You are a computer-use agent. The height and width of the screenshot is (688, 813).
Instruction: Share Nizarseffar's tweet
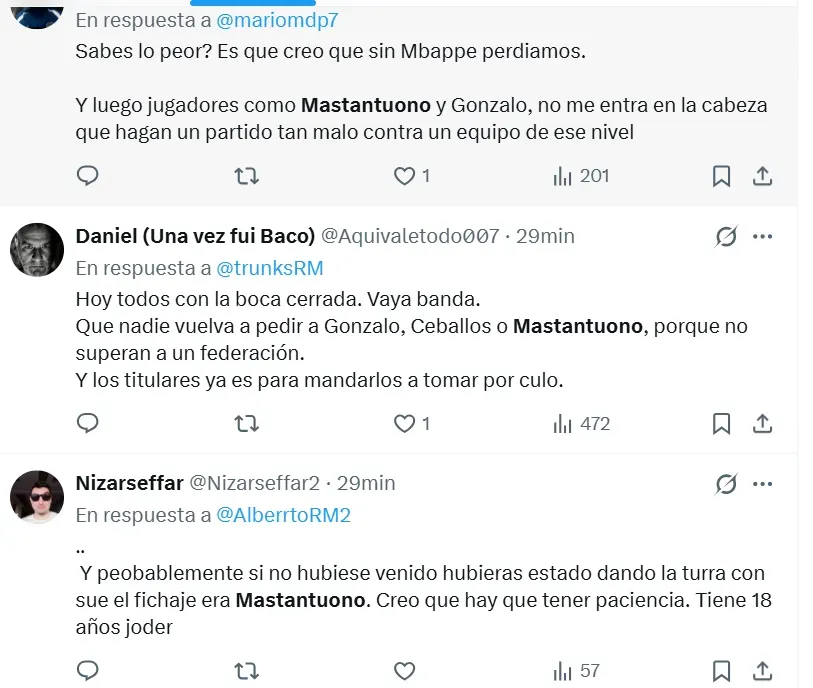[x=762, y=670]
